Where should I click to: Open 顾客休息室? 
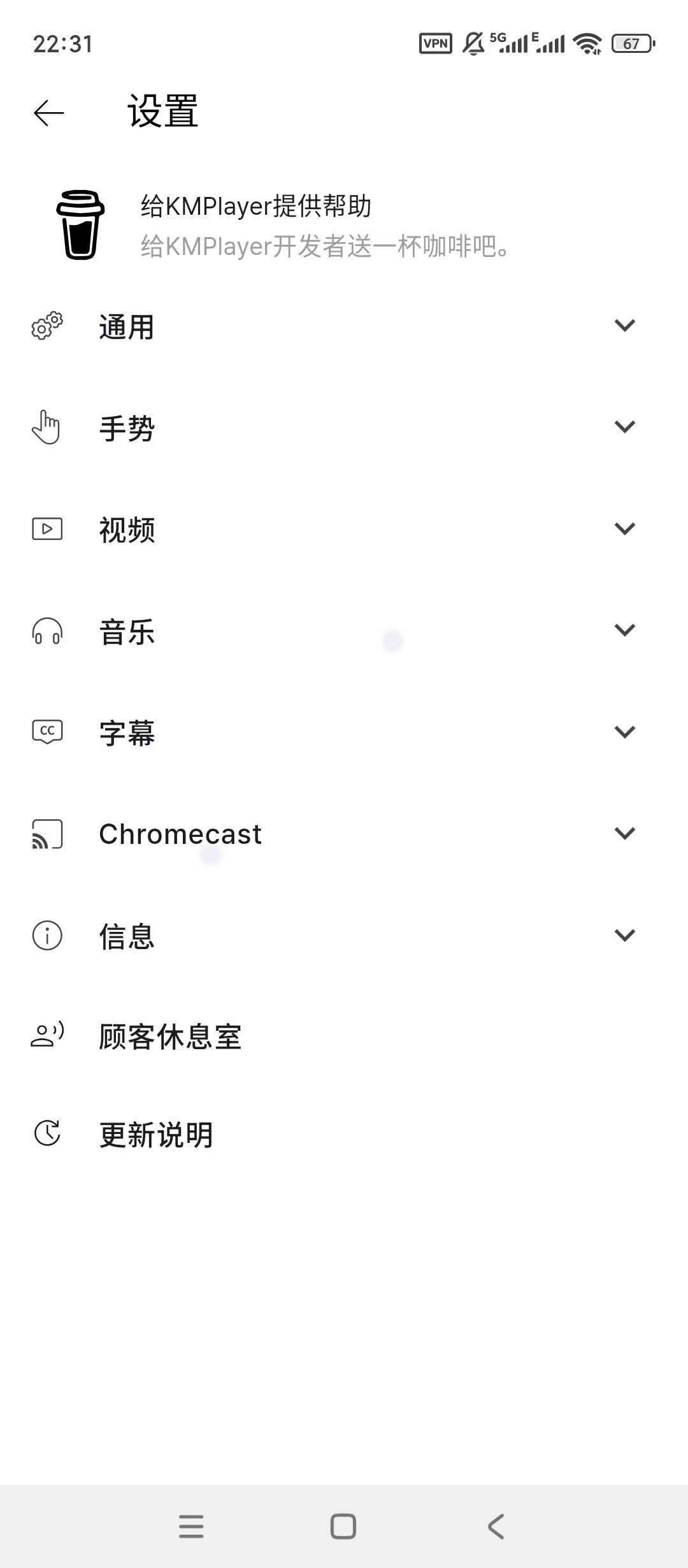pos(344,1036)
